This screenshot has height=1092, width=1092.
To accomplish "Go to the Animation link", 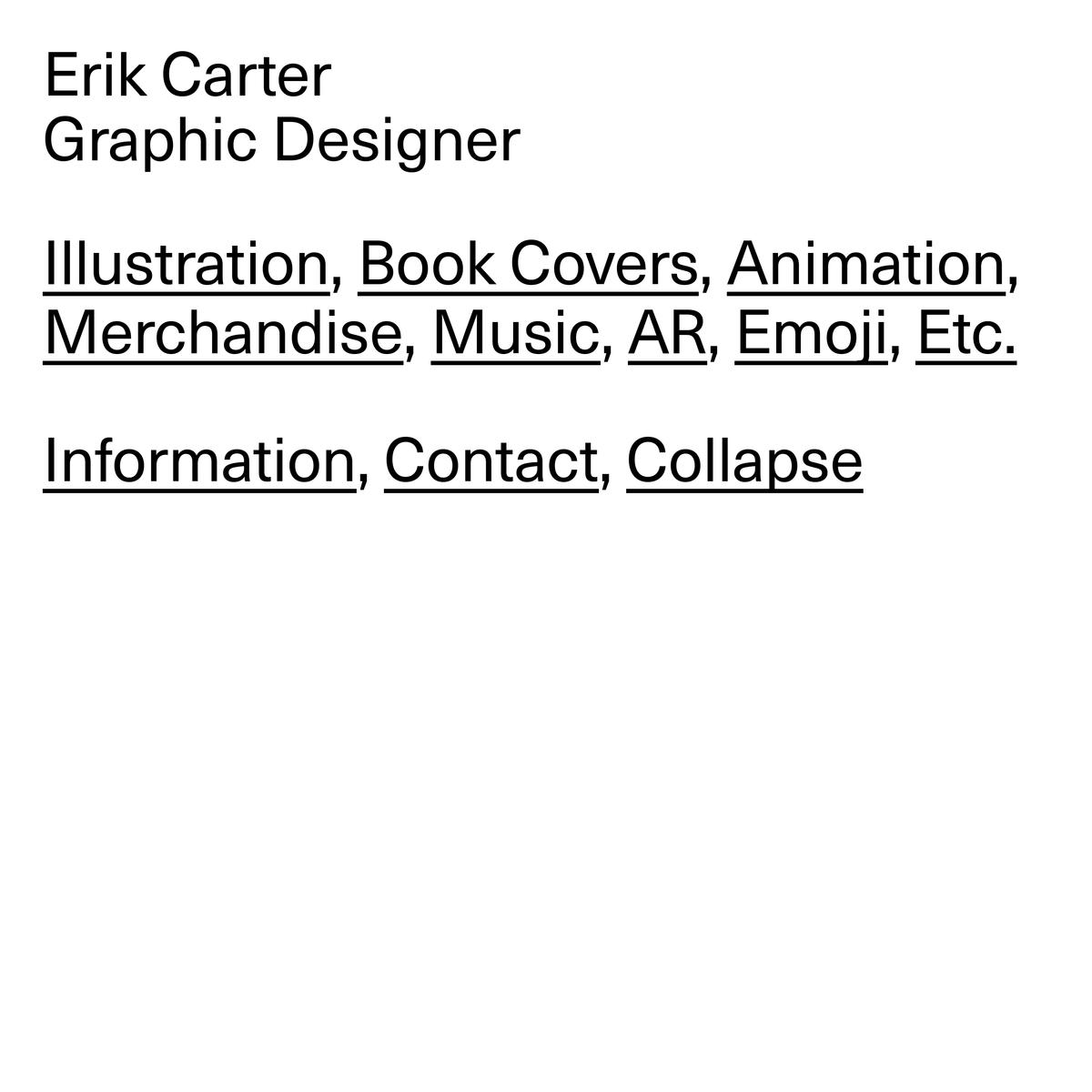I will pos(865,265).
